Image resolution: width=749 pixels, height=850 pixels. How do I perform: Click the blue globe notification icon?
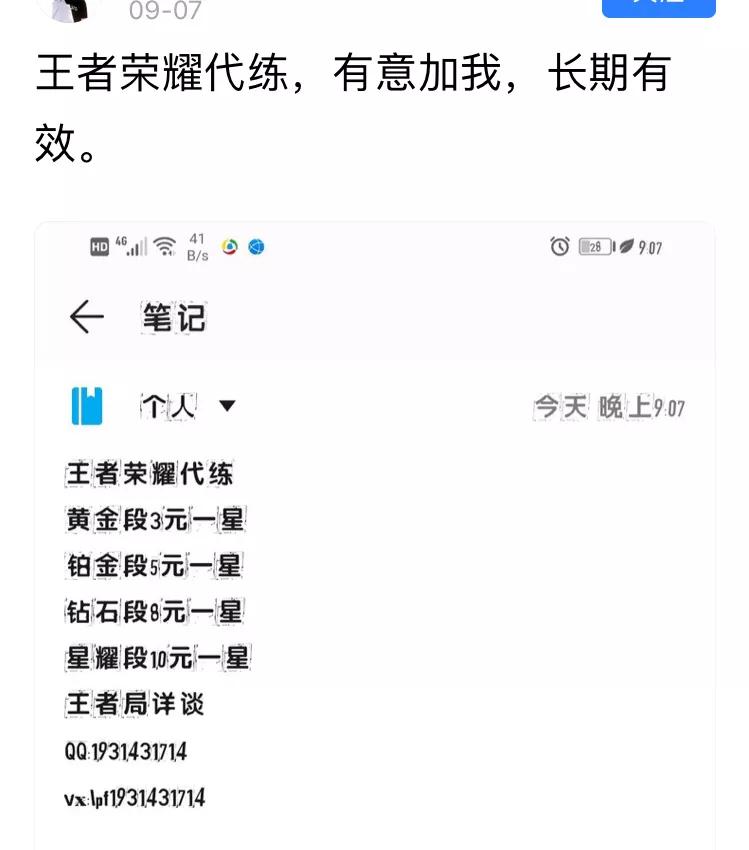point(258,246)
